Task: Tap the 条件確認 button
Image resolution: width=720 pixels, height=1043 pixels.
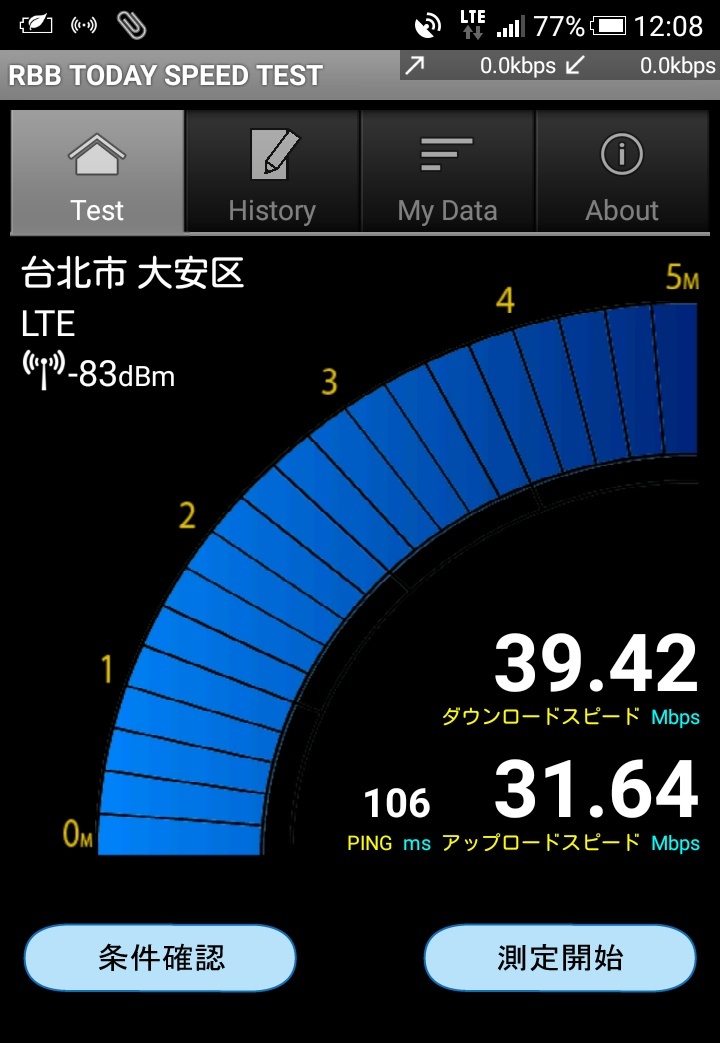Action: coord(160,958)
